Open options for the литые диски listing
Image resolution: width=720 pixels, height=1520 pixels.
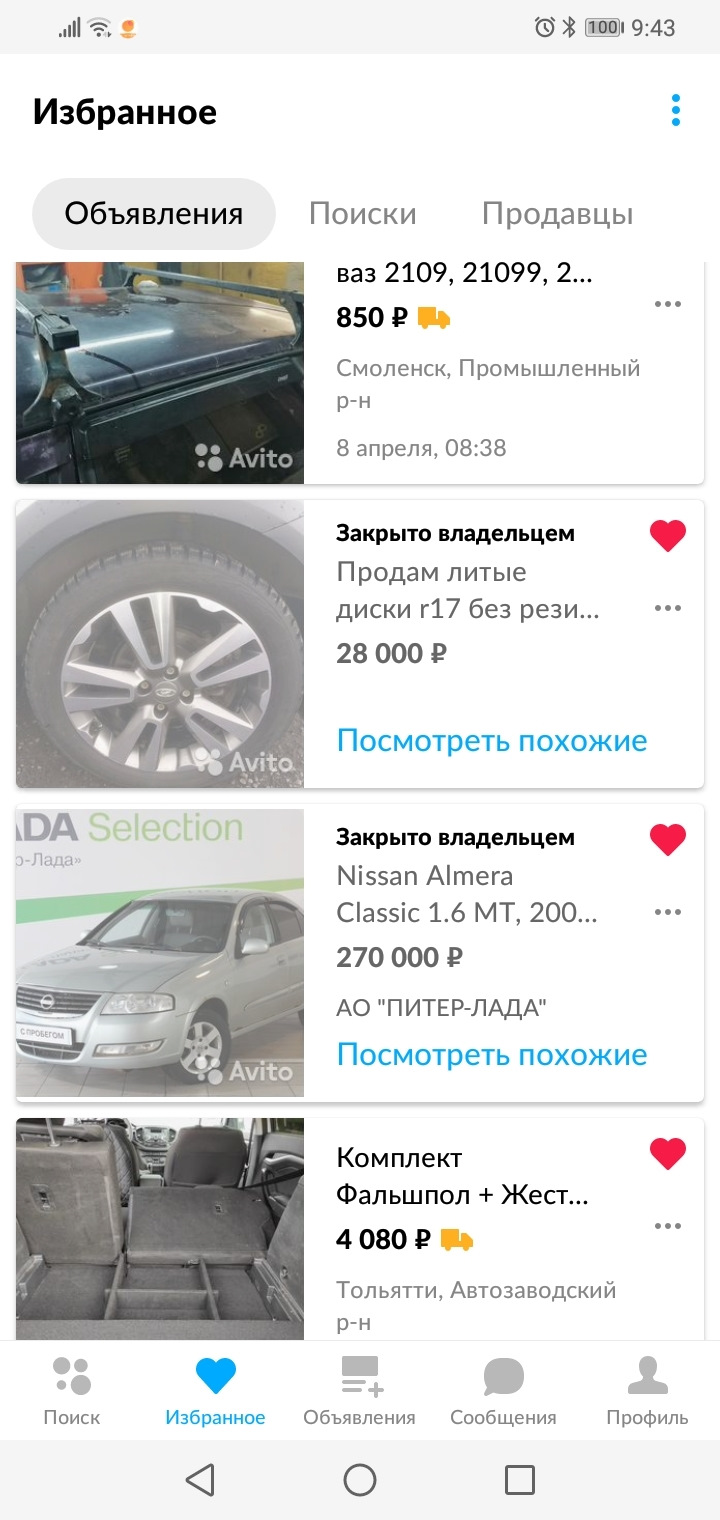pos(667,608)
